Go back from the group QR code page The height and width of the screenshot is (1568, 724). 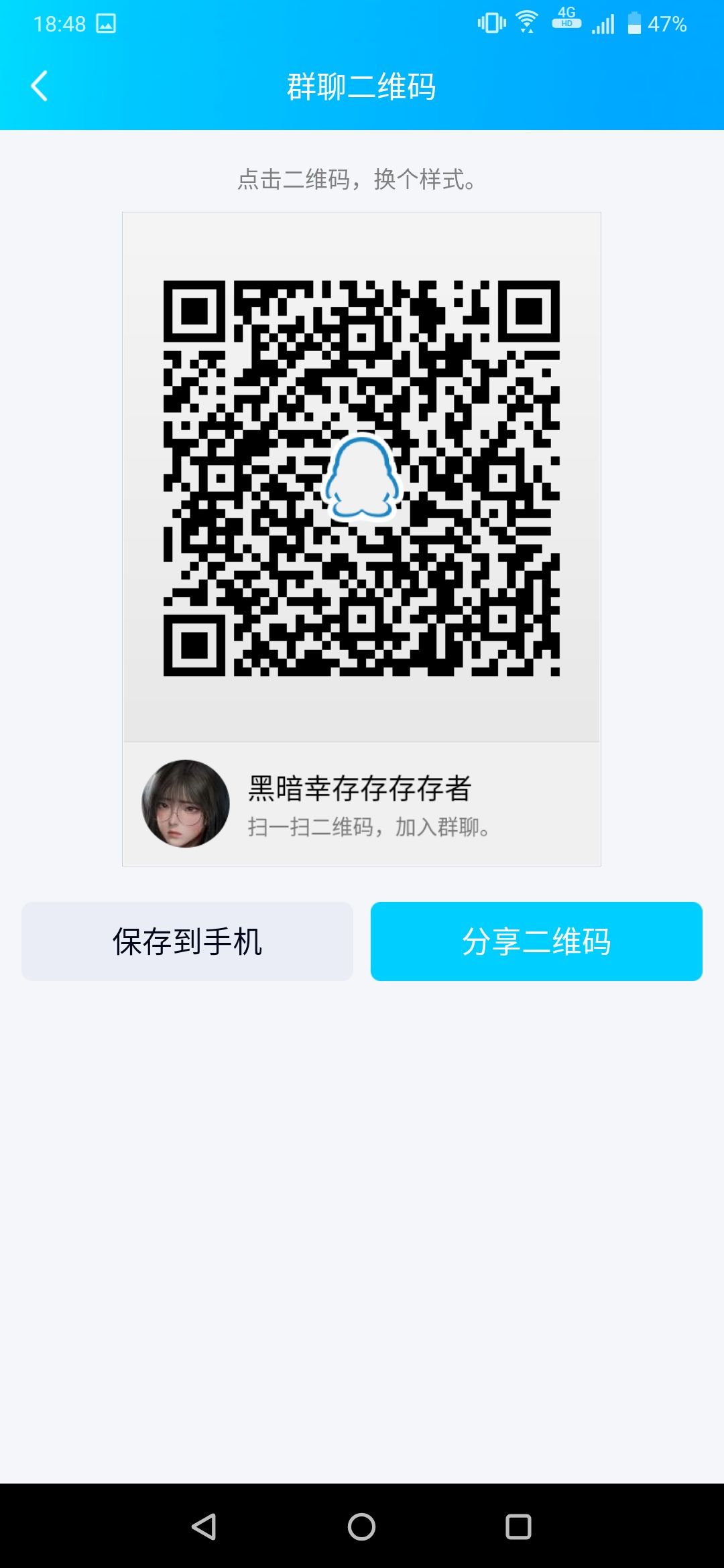40,86
